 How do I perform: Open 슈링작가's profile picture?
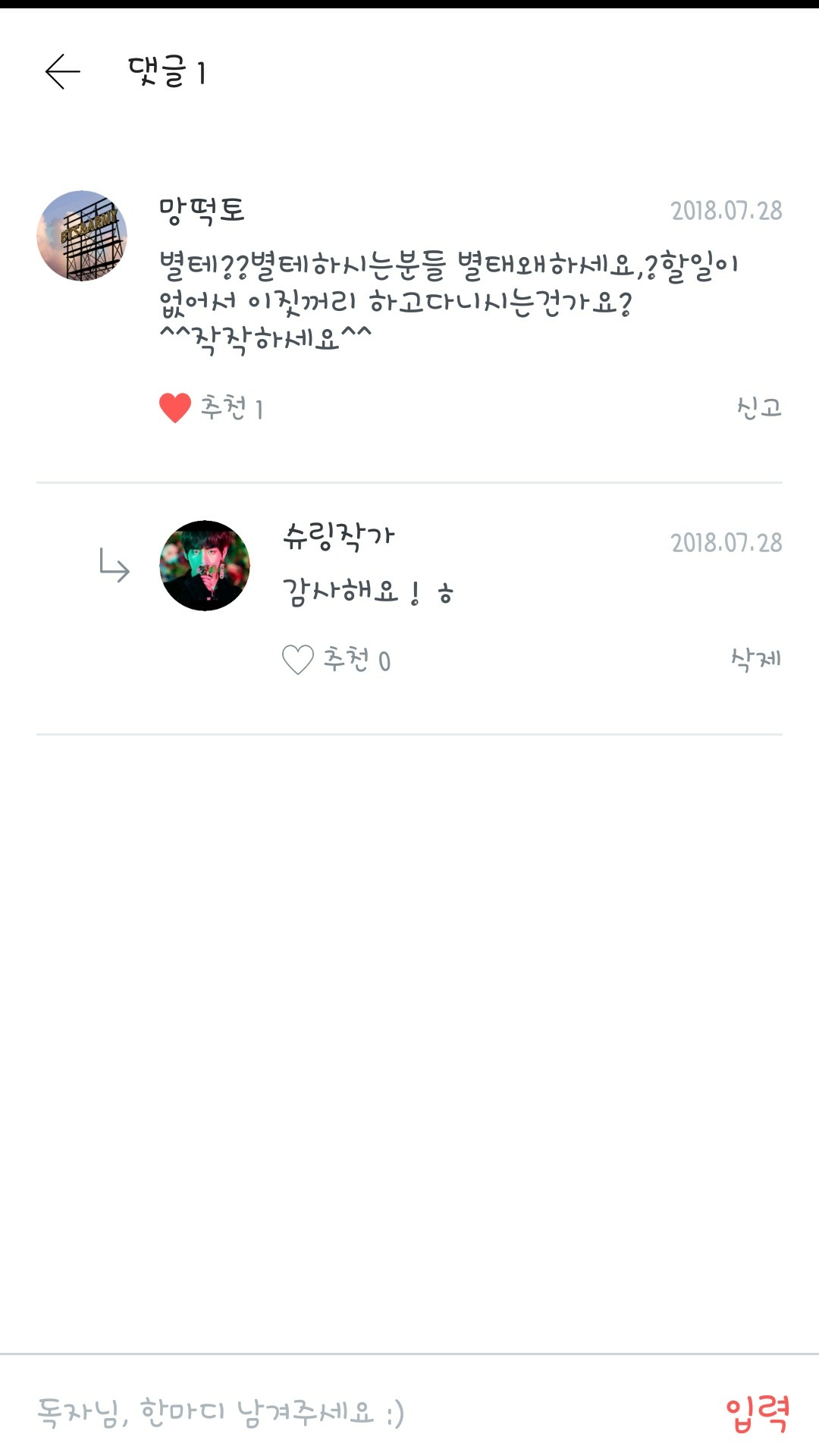(x=205, y=566)
